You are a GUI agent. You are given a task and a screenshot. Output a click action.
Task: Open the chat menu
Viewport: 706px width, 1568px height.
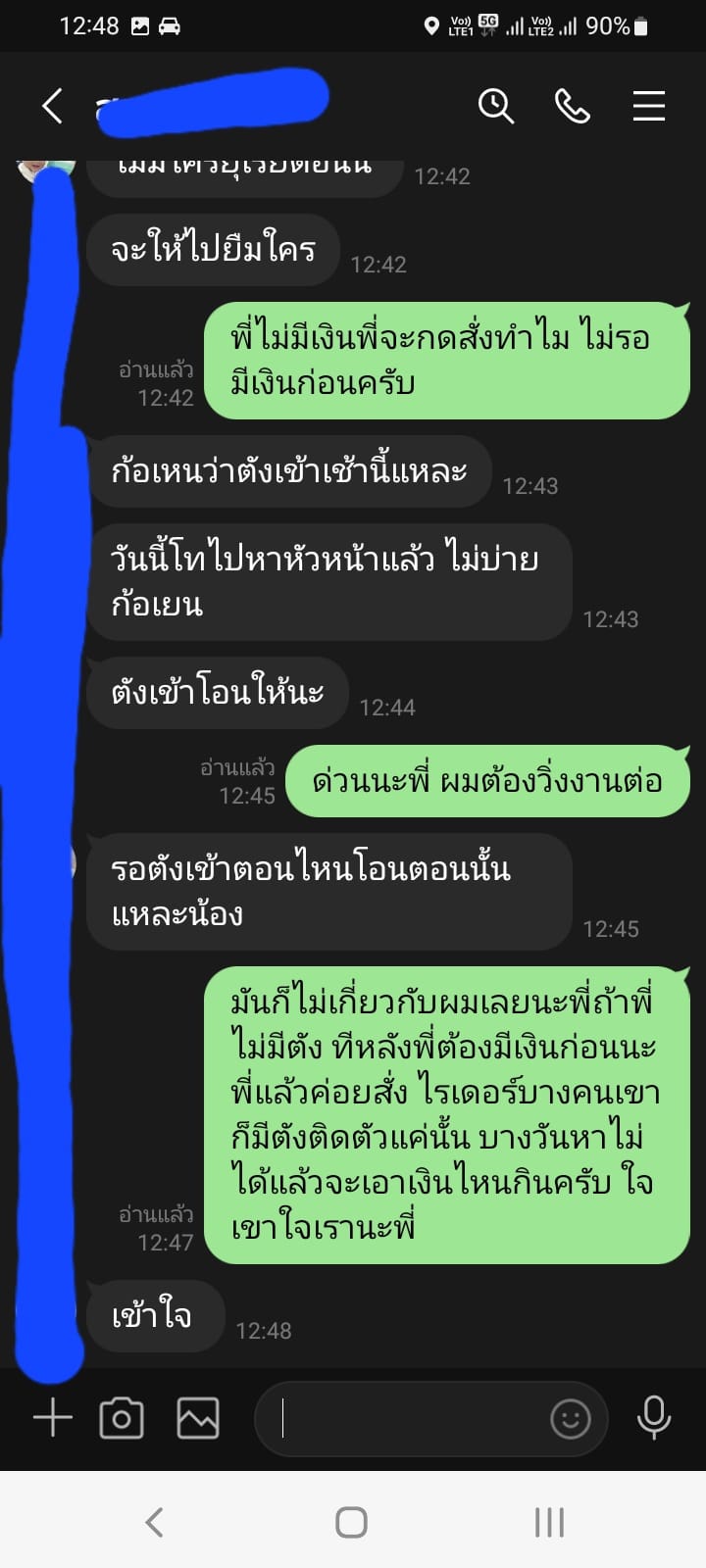click(648, 106)
